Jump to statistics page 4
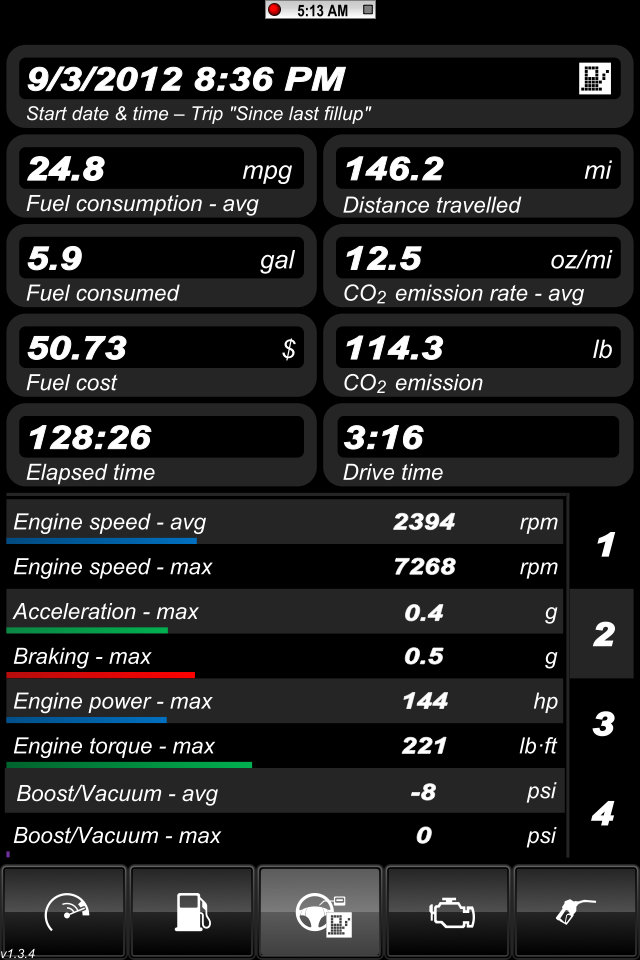Image resolution: width=640 pixels, height=960 pixels. coord(603,813)
